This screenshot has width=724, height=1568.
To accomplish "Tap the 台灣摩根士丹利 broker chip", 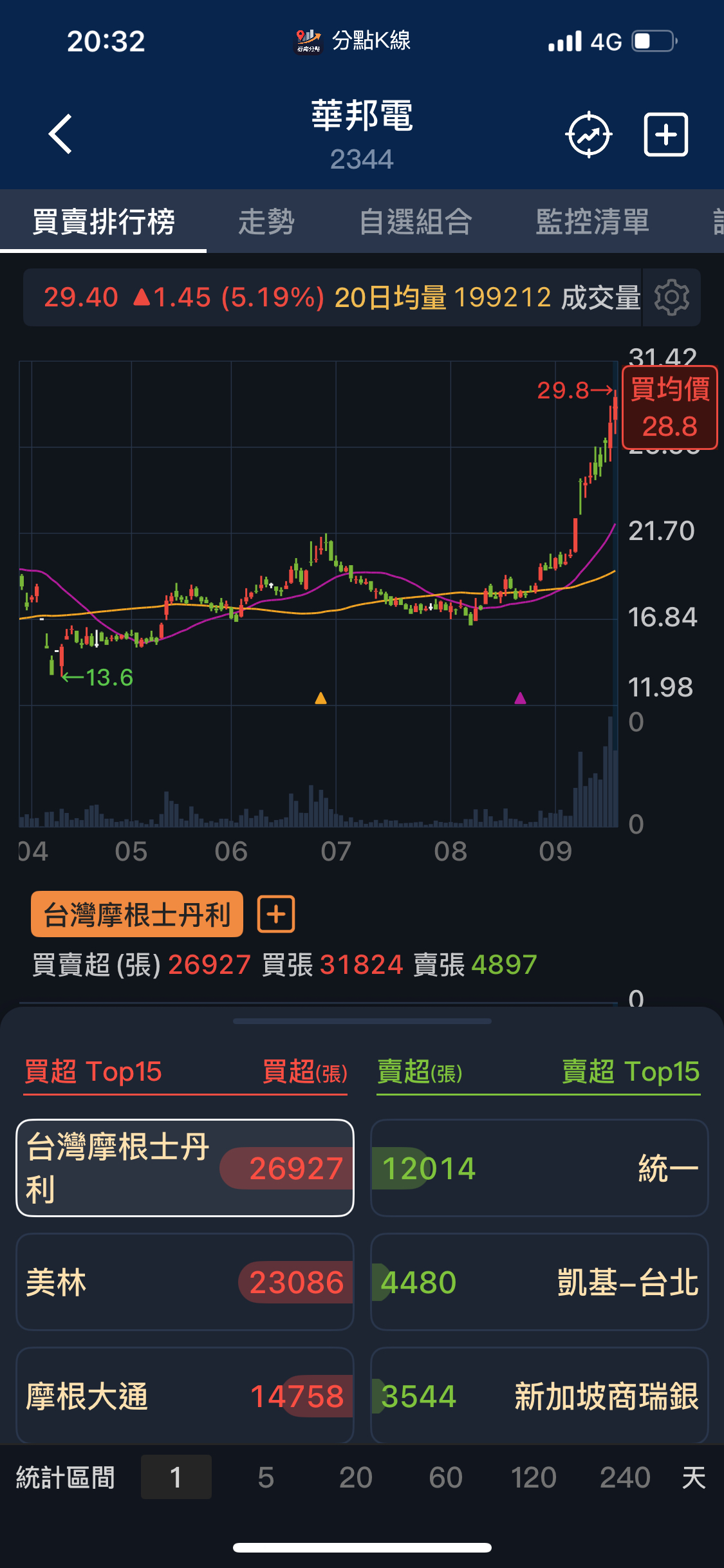I will coord(137,914).
